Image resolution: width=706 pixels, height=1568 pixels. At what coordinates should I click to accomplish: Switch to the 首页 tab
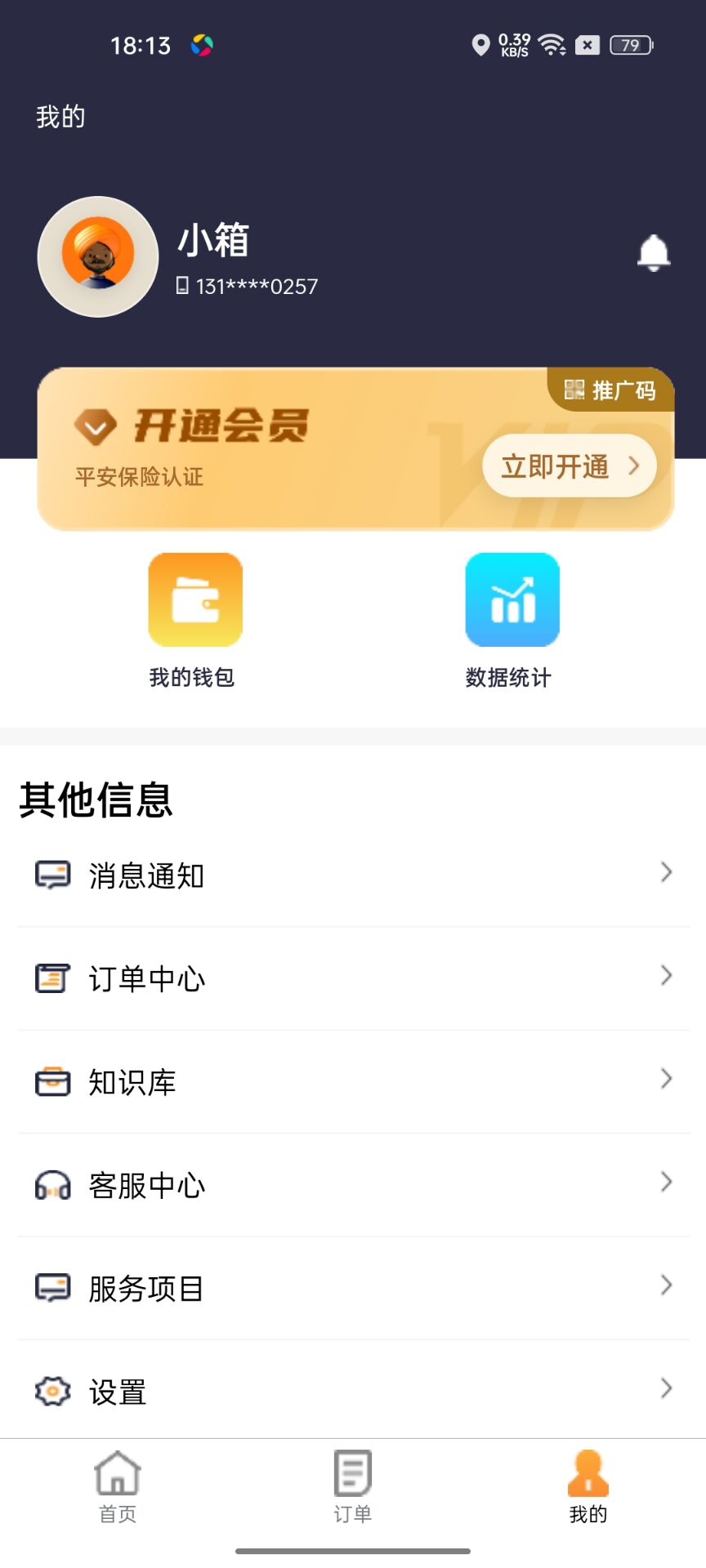pos(118,1488)
